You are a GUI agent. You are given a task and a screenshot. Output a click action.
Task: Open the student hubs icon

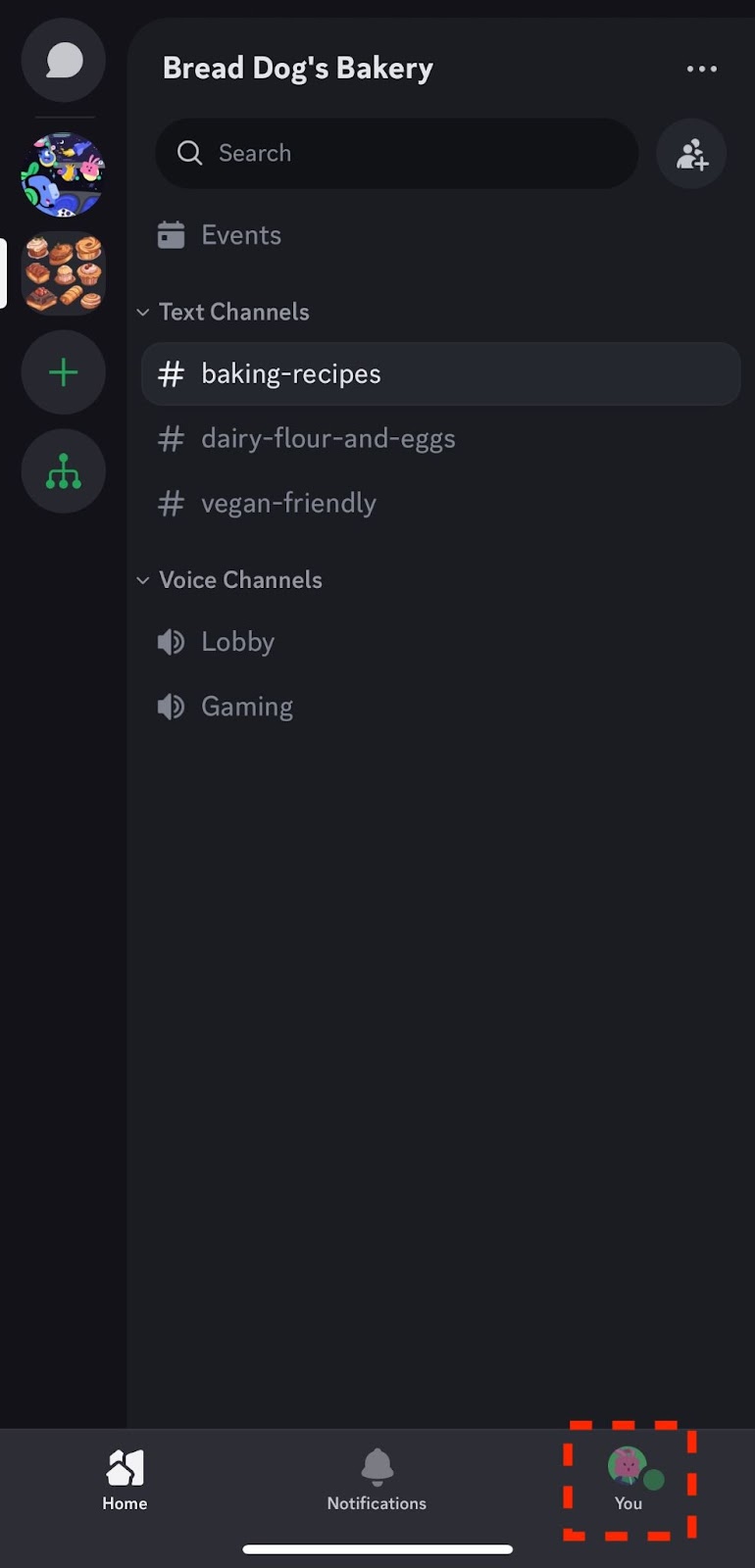(64, 471)
